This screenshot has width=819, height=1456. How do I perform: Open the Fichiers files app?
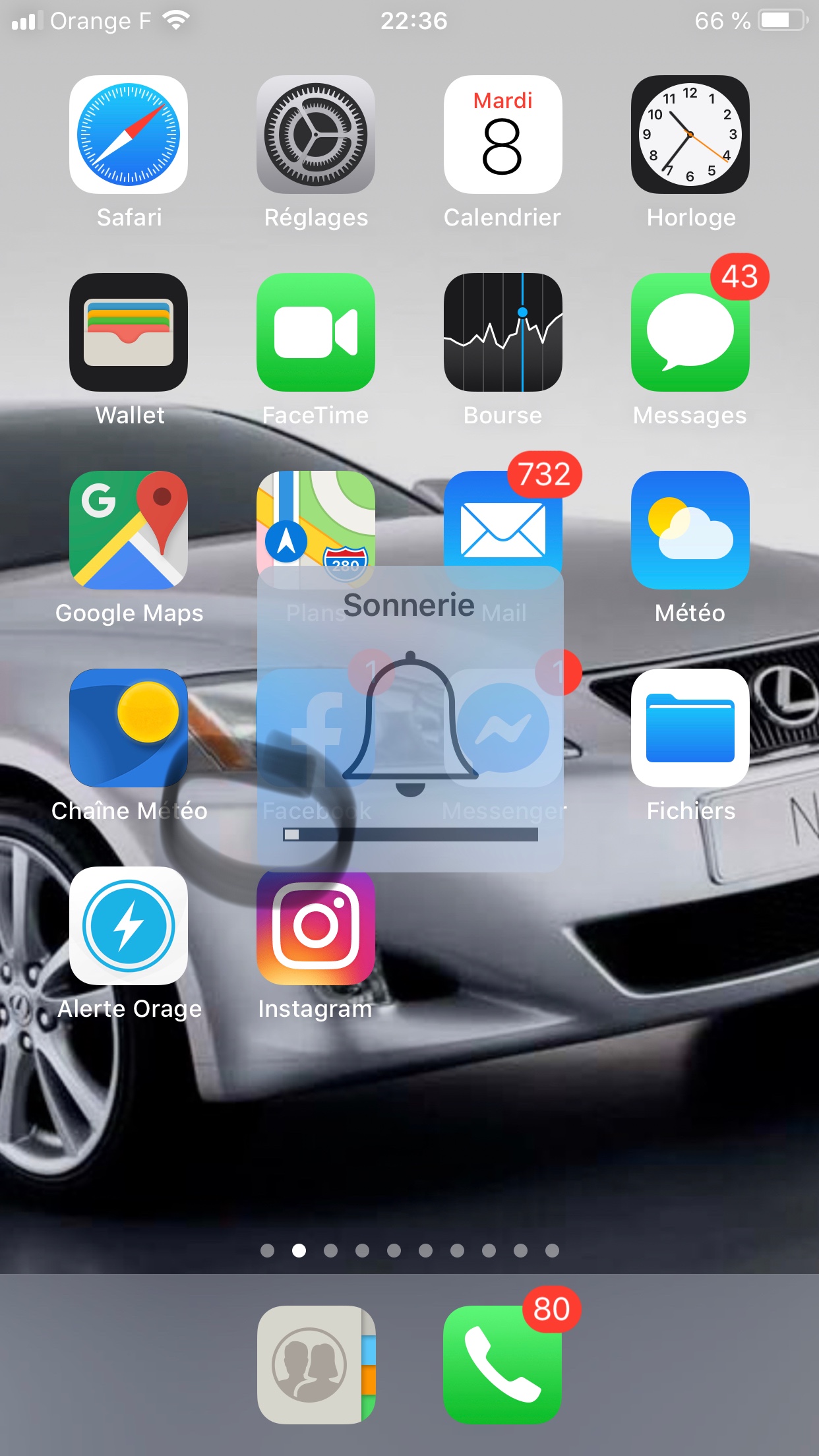click(x=690, y=728)
